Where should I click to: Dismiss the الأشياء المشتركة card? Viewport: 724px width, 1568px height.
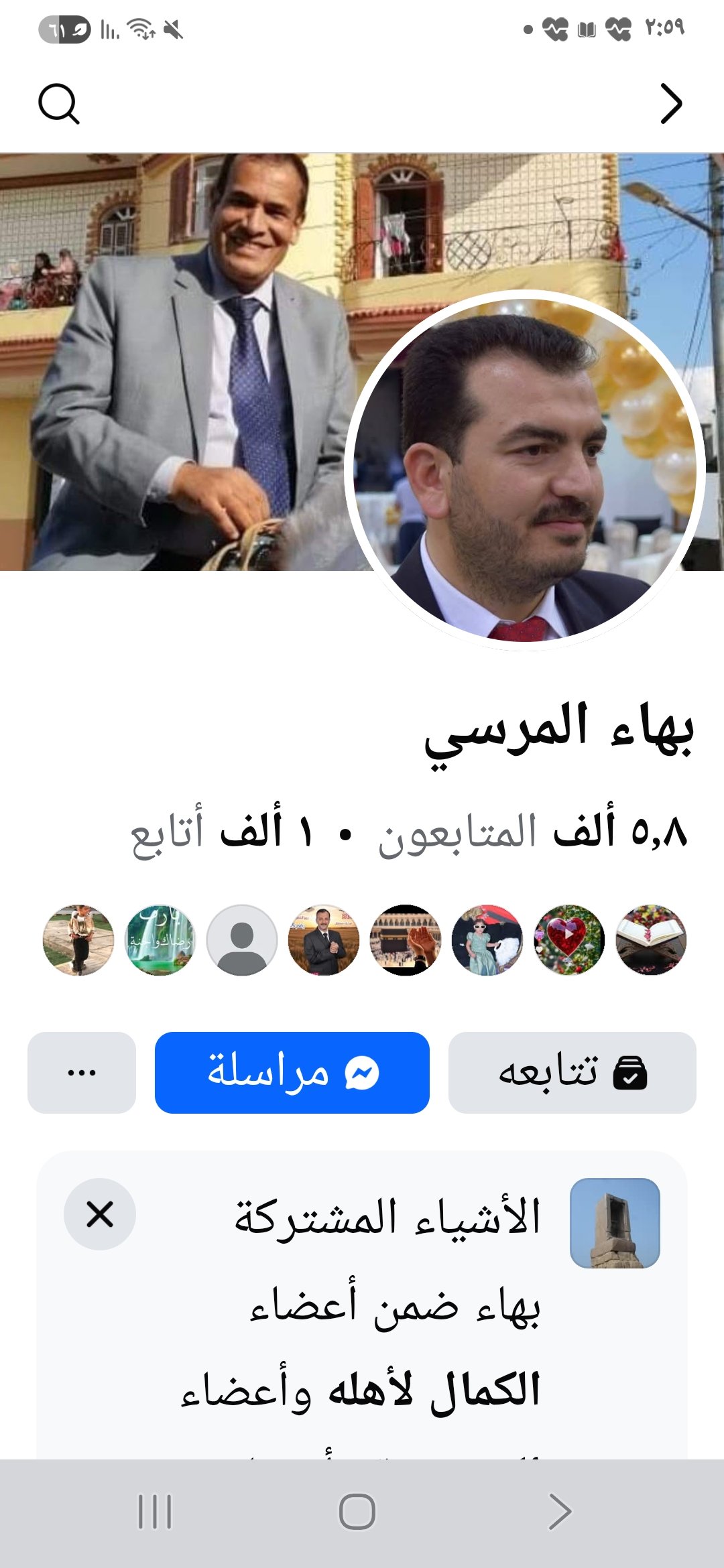(x=100, y=1214)
